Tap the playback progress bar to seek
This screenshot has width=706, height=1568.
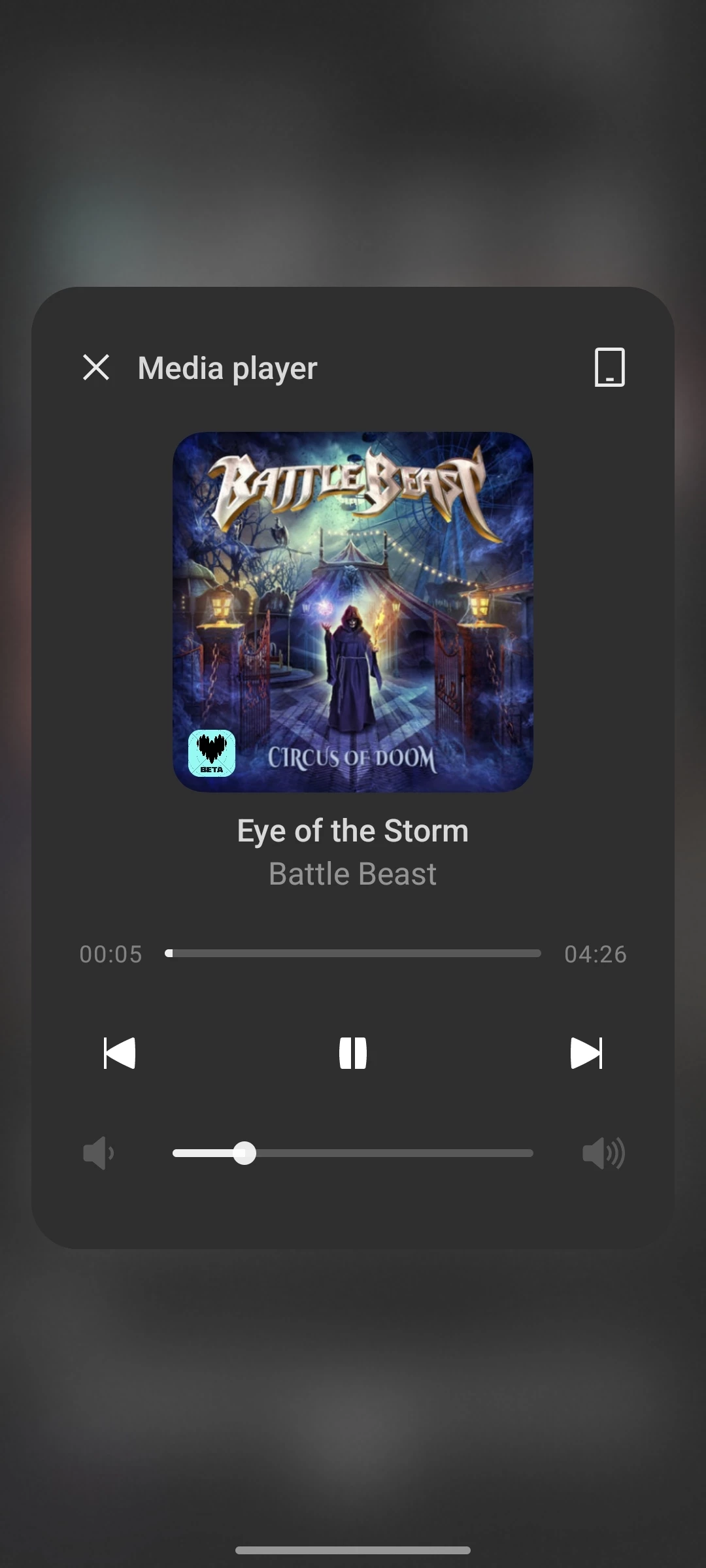point(353,953)
